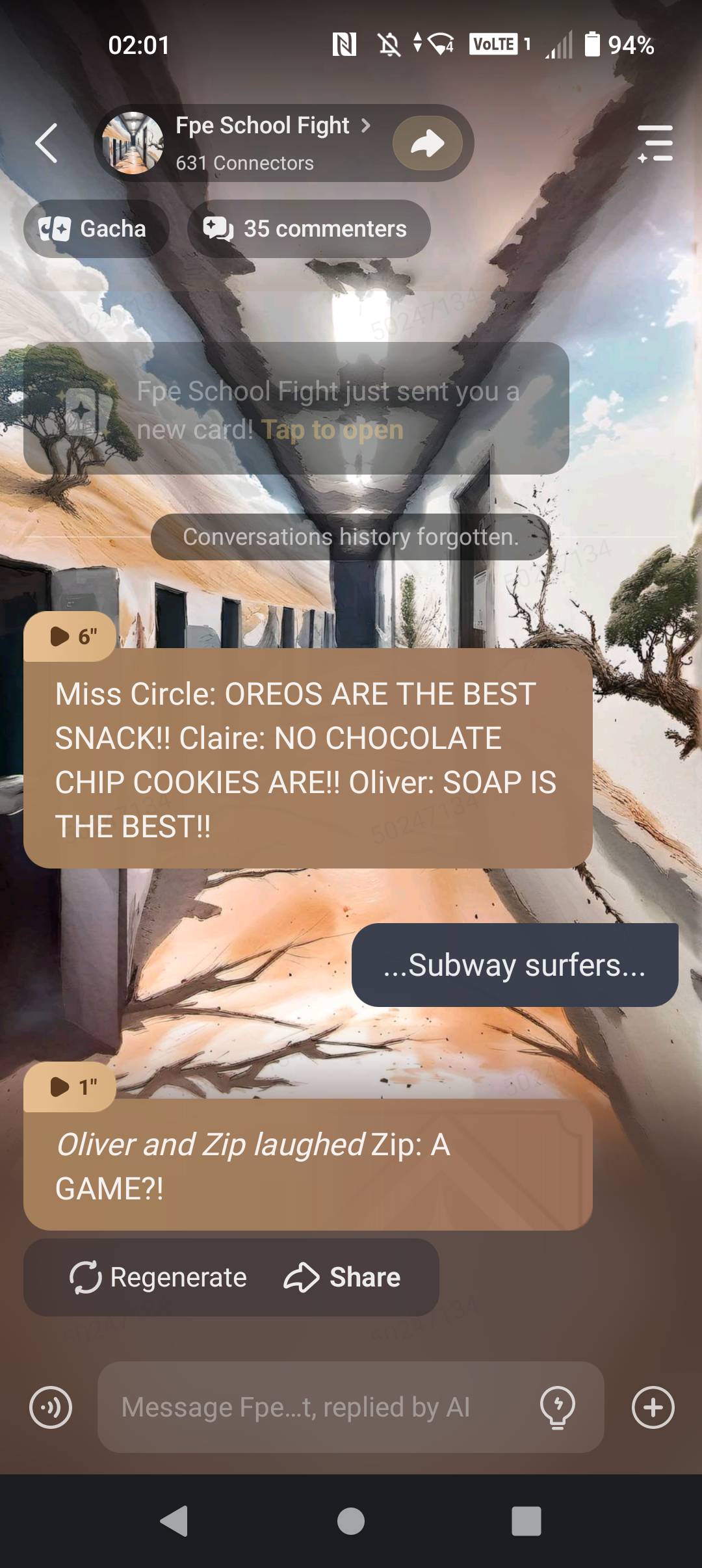View the 35 commenters
Viewport: 702px width, 1568px height.
pos(309,229)
